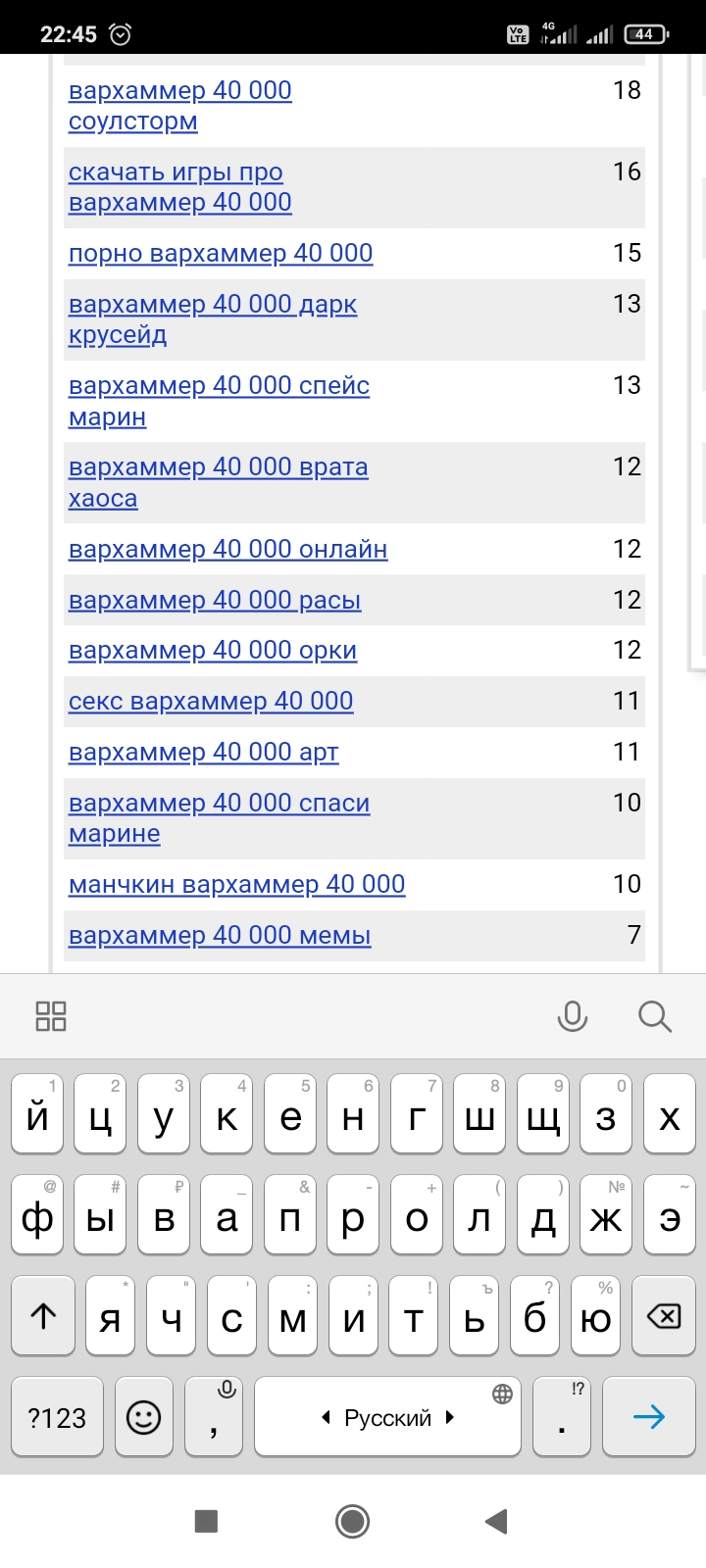Open the link вархаммер 40 000 мемы

point(220,935)
